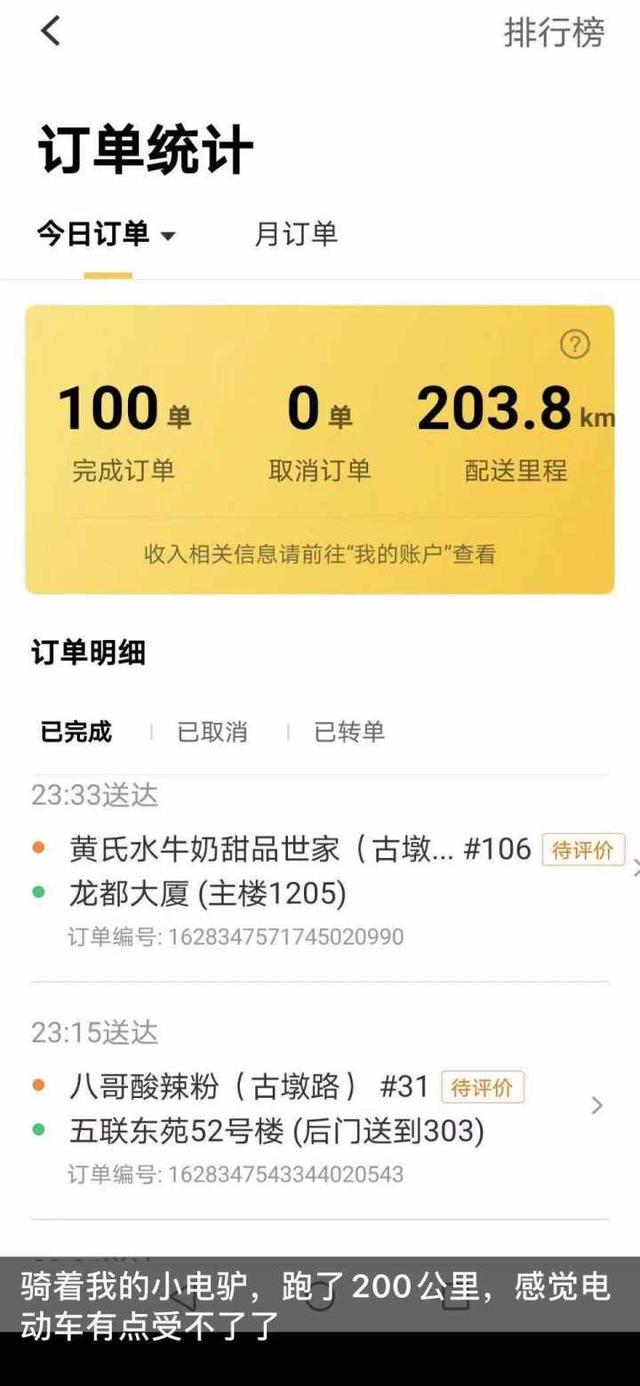The image size is (640, 1386).
Task: Show the 已转单 transferred orders
Action: 349,732
